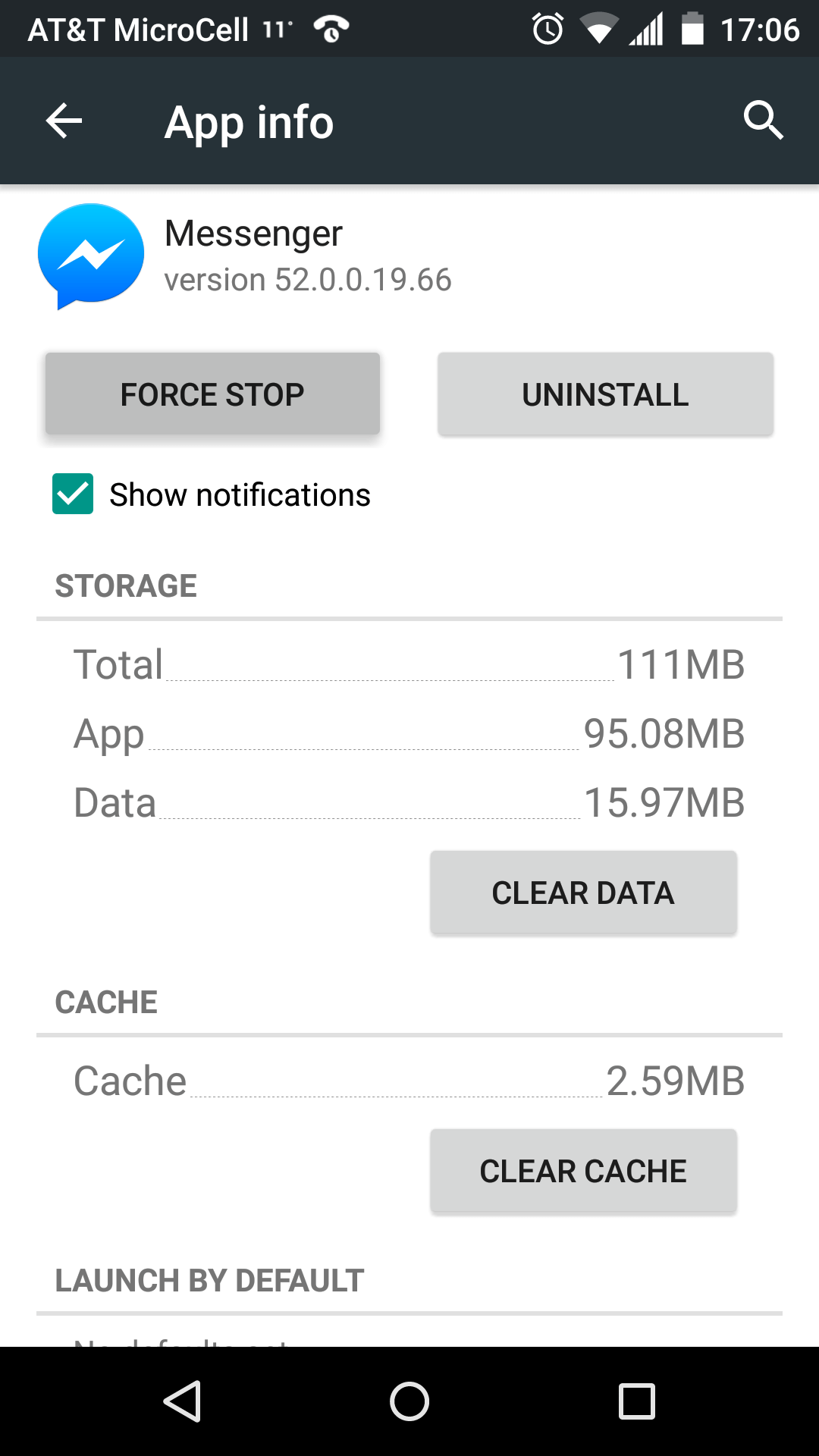The width and height of the screenshot is (819, 1456).
Task: Expand the CACHE section header
Action: point(105,1001)
